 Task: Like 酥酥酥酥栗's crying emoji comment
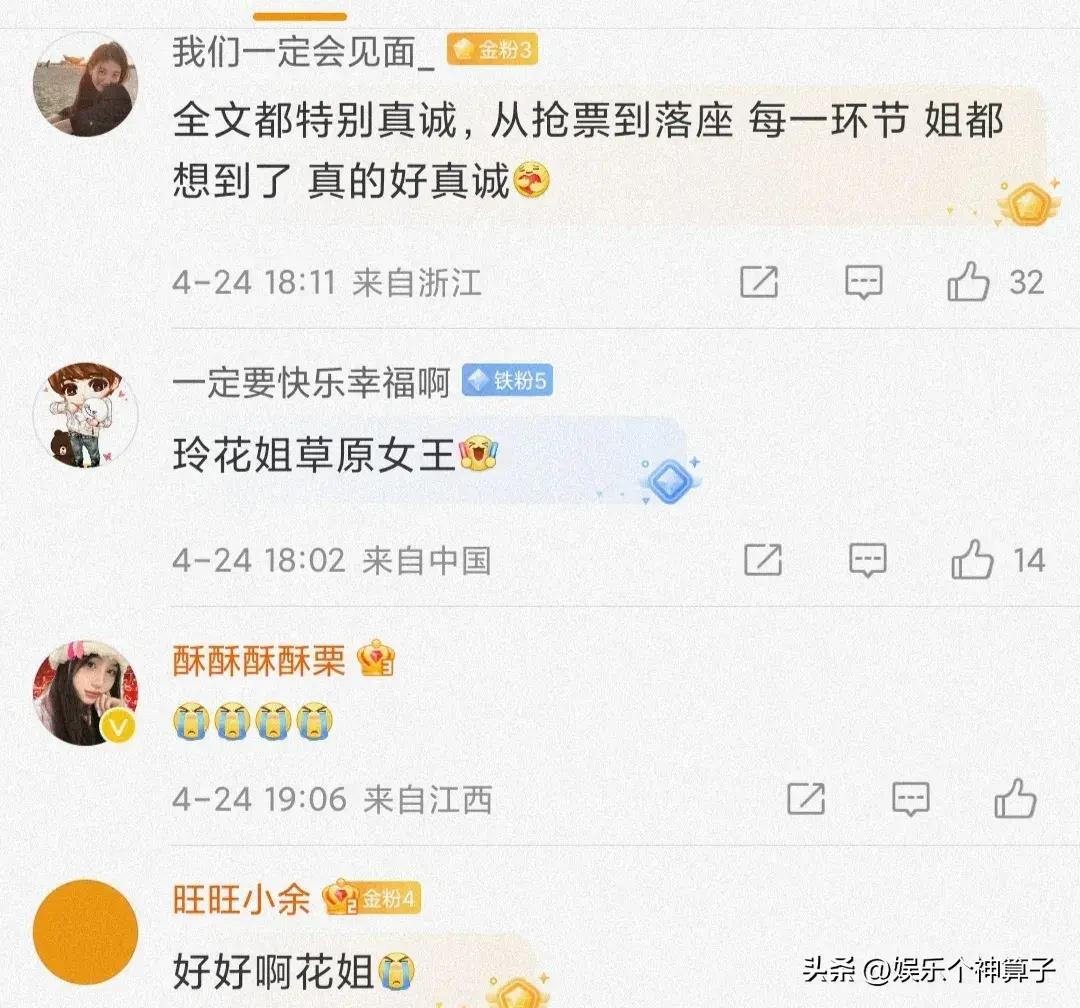1015,799
